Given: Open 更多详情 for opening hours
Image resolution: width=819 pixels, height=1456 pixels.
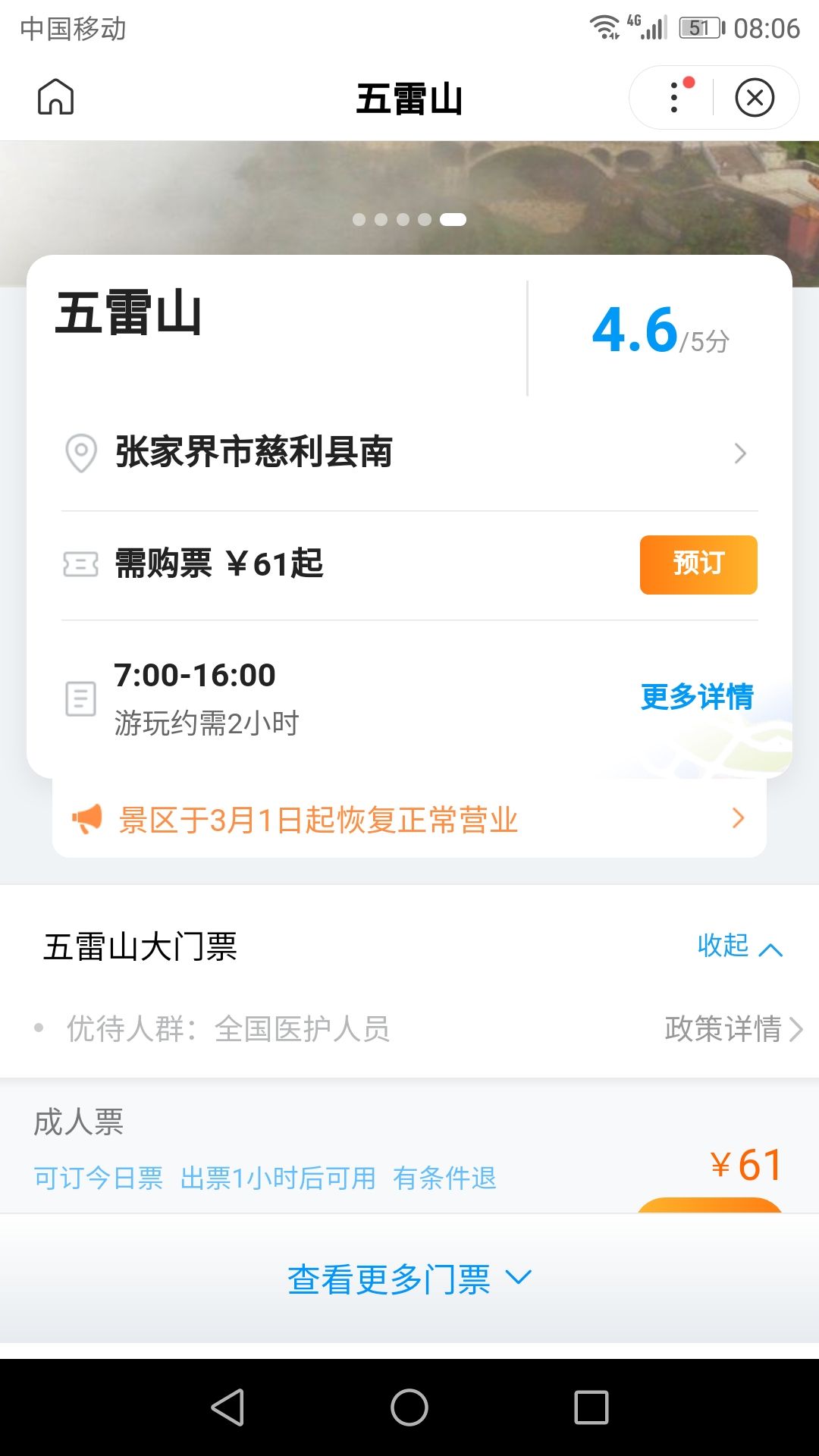Looking at the screenshot, I should click(x=697, y=696).
